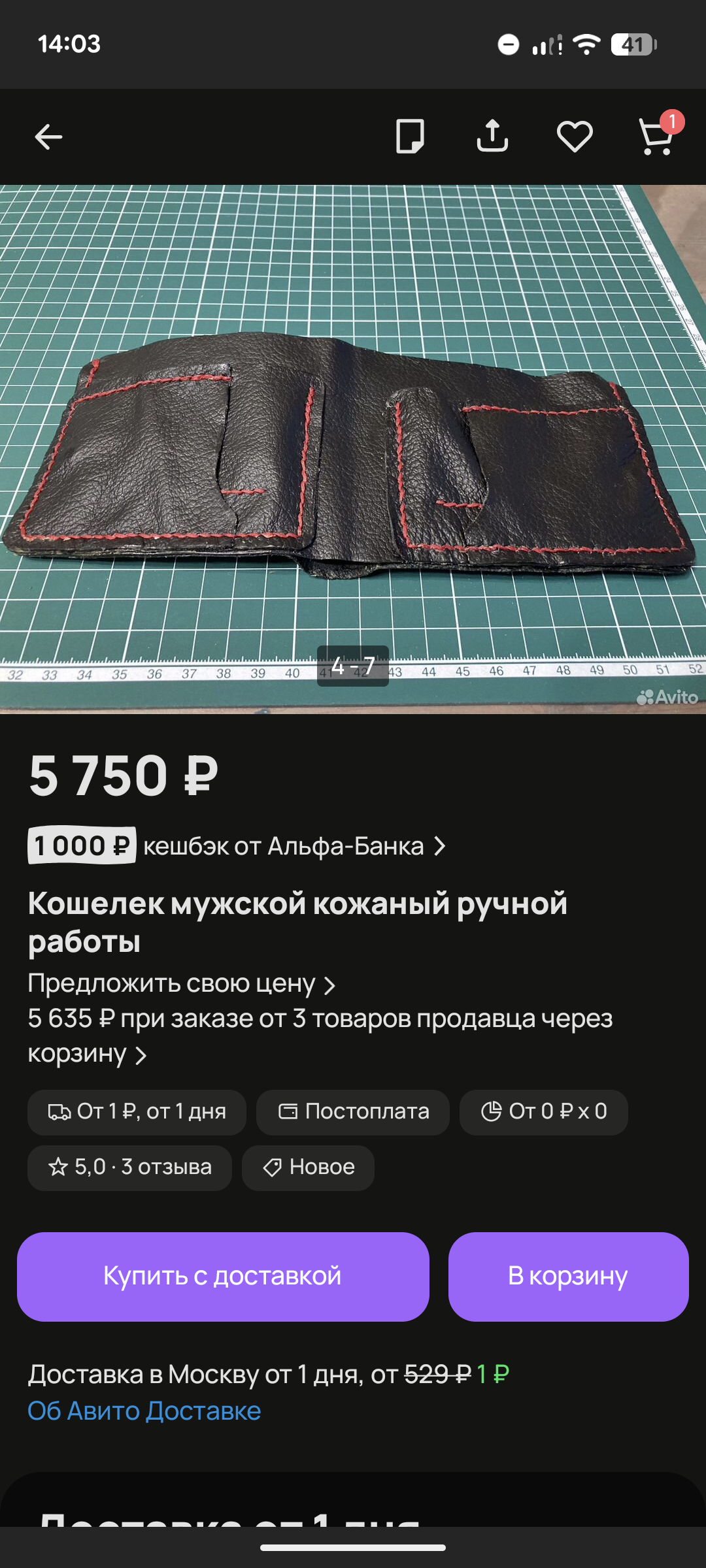Image resolution: width=706 pixels, height=1568 pixels.
Task: Tap 'Предложить свою цену'
Action: pyautogui.click(x=181, y=983)
